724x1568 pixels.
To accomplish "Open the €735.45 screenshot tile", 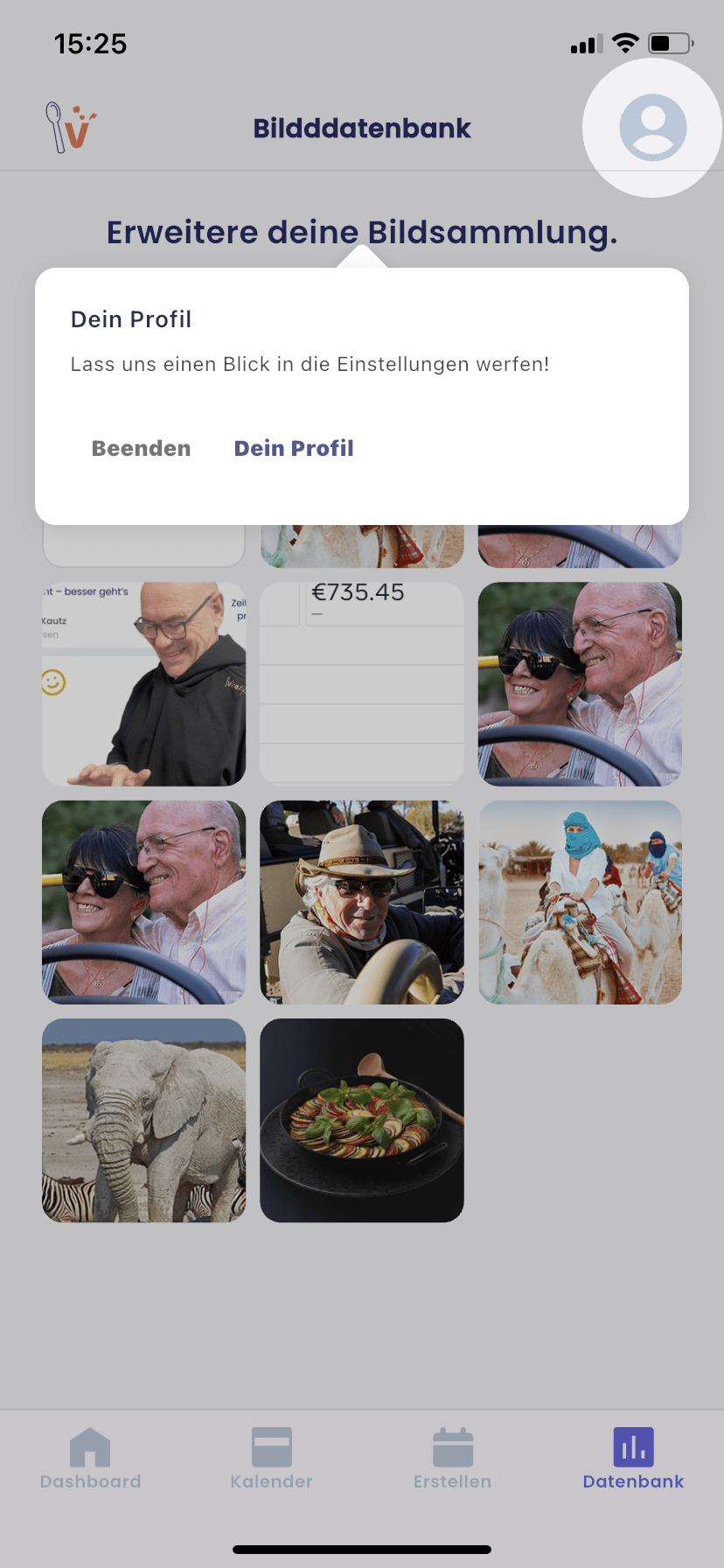I will pyautogui.click(x=362, y=684).
